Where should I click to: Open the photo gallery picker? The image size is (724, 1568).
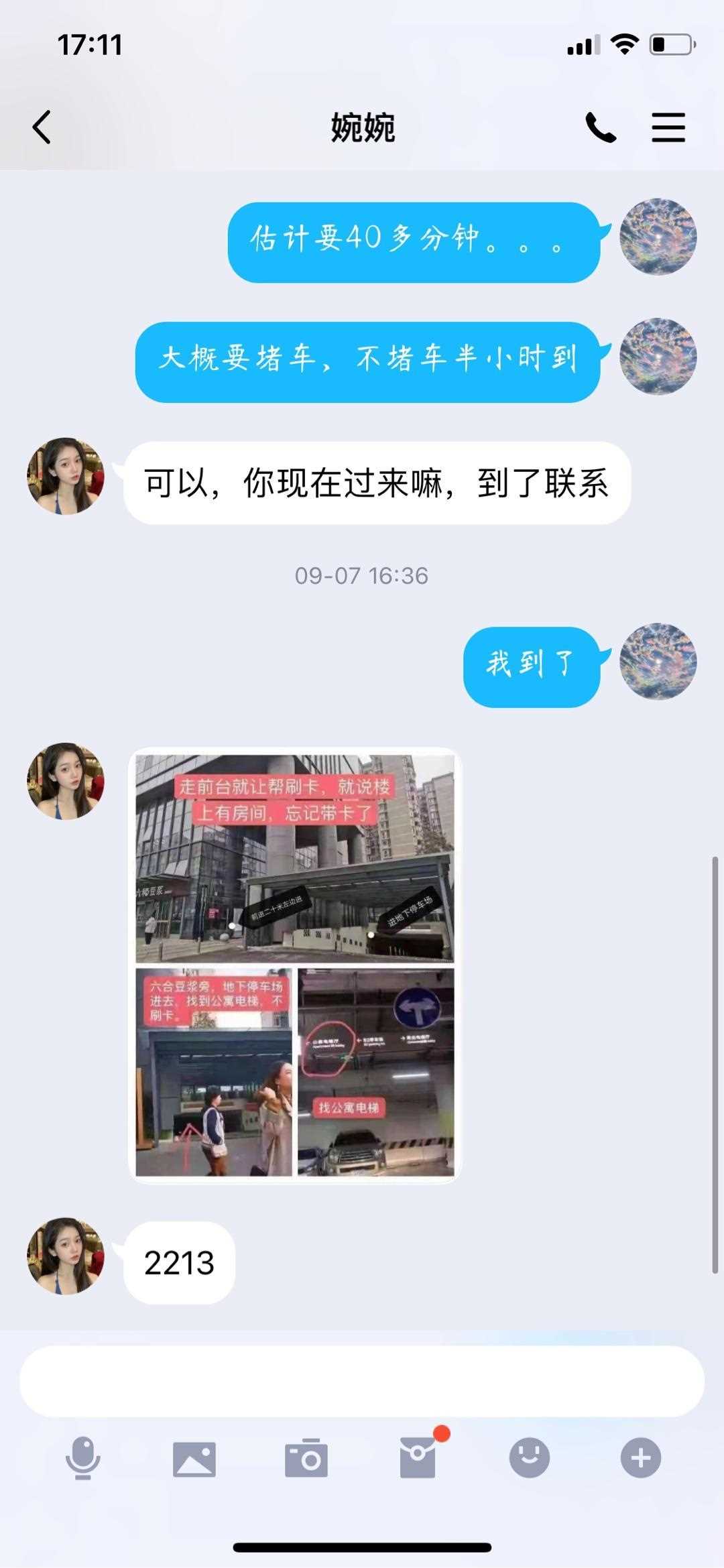pos(194,1459)
